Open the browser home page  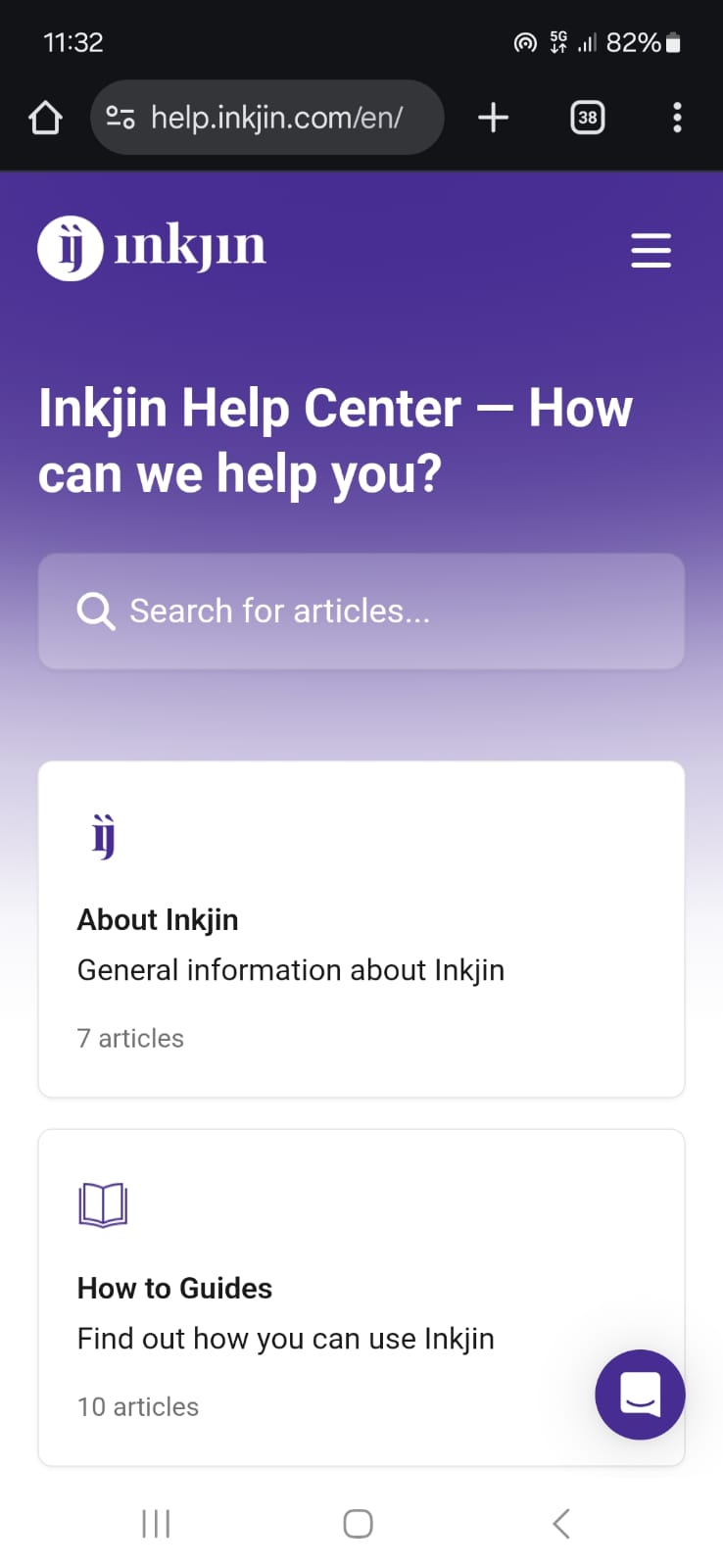click(x=45, y=118)
